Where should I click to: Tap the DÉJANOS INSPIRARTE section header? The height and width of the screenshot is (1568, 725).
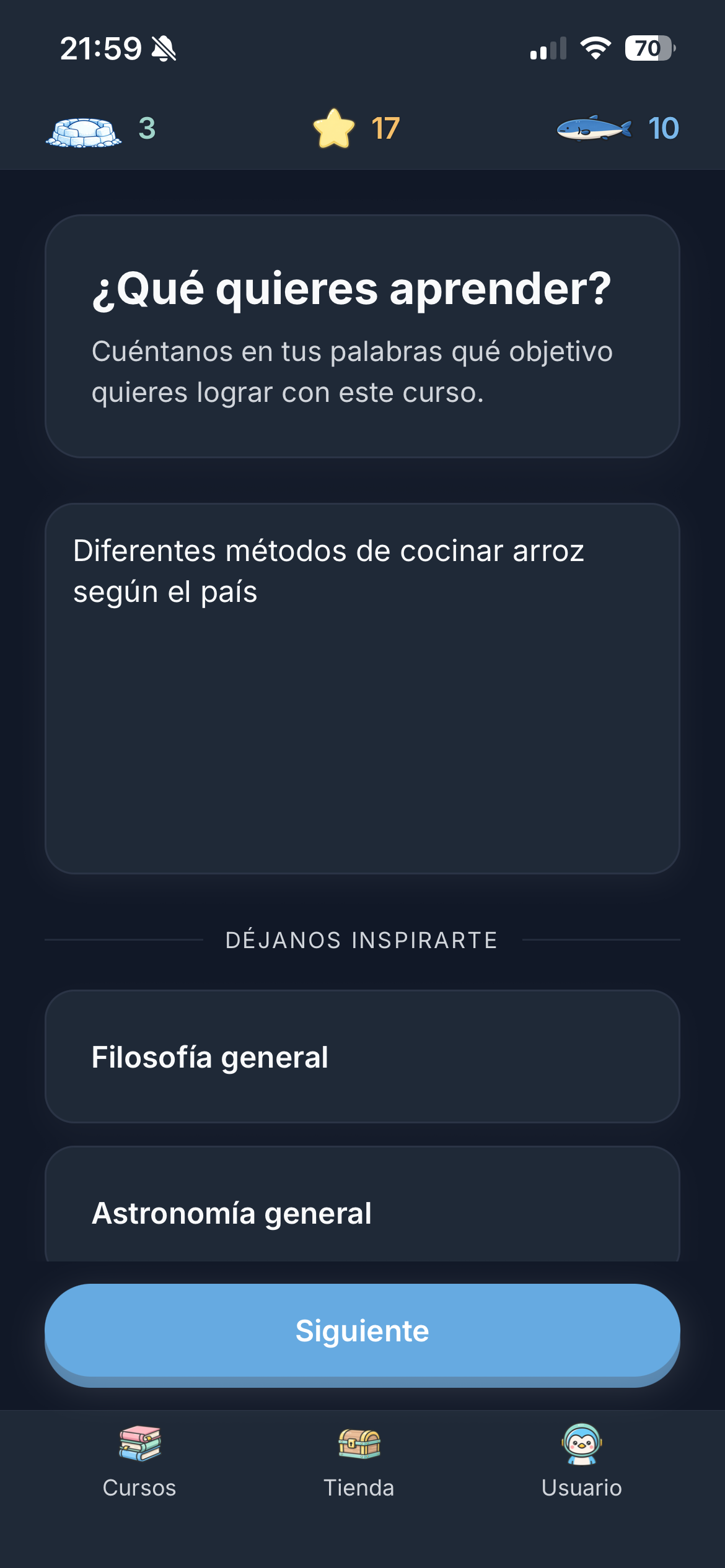(362, 939)
